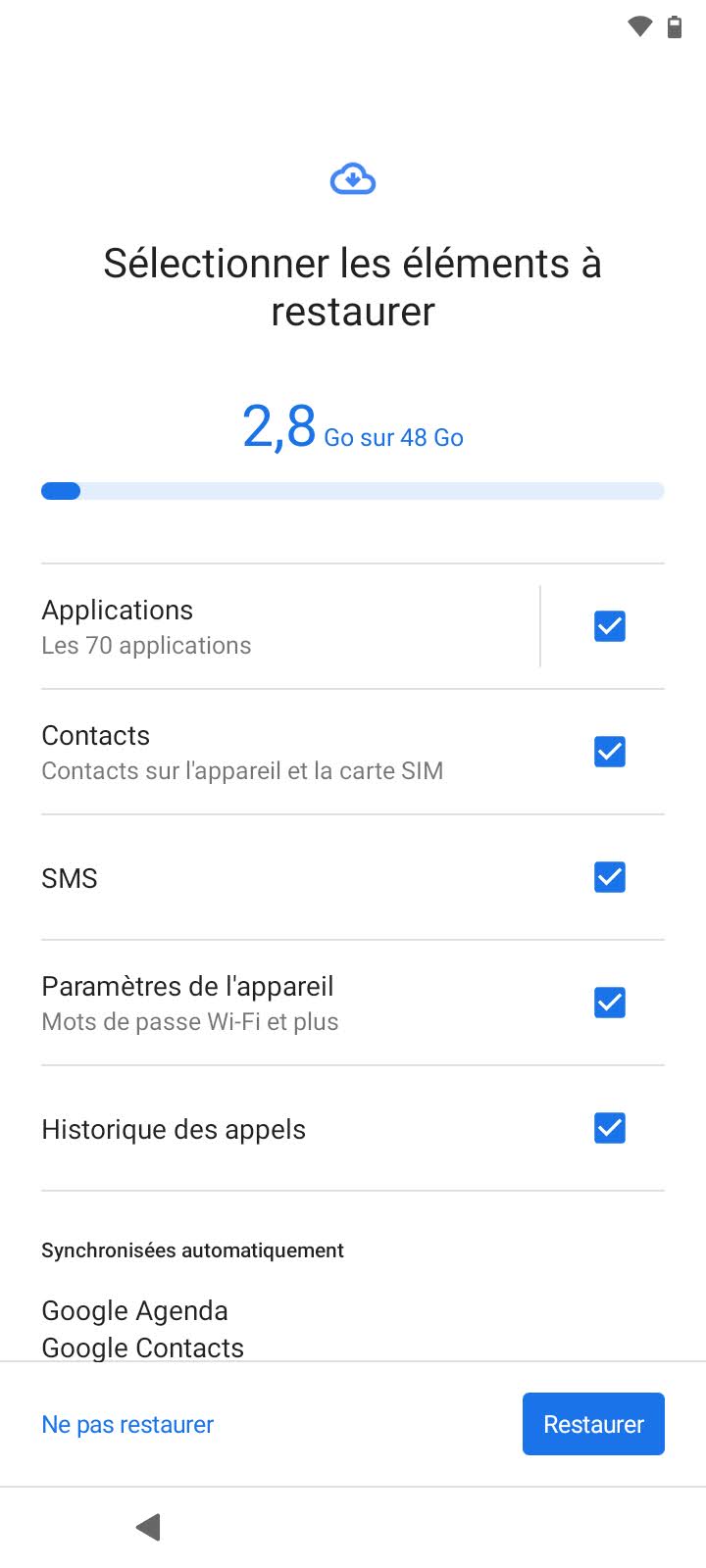Uncheck the Applications checkbox
This screenshot has height=1568, width=706.
tap(610, 626)
